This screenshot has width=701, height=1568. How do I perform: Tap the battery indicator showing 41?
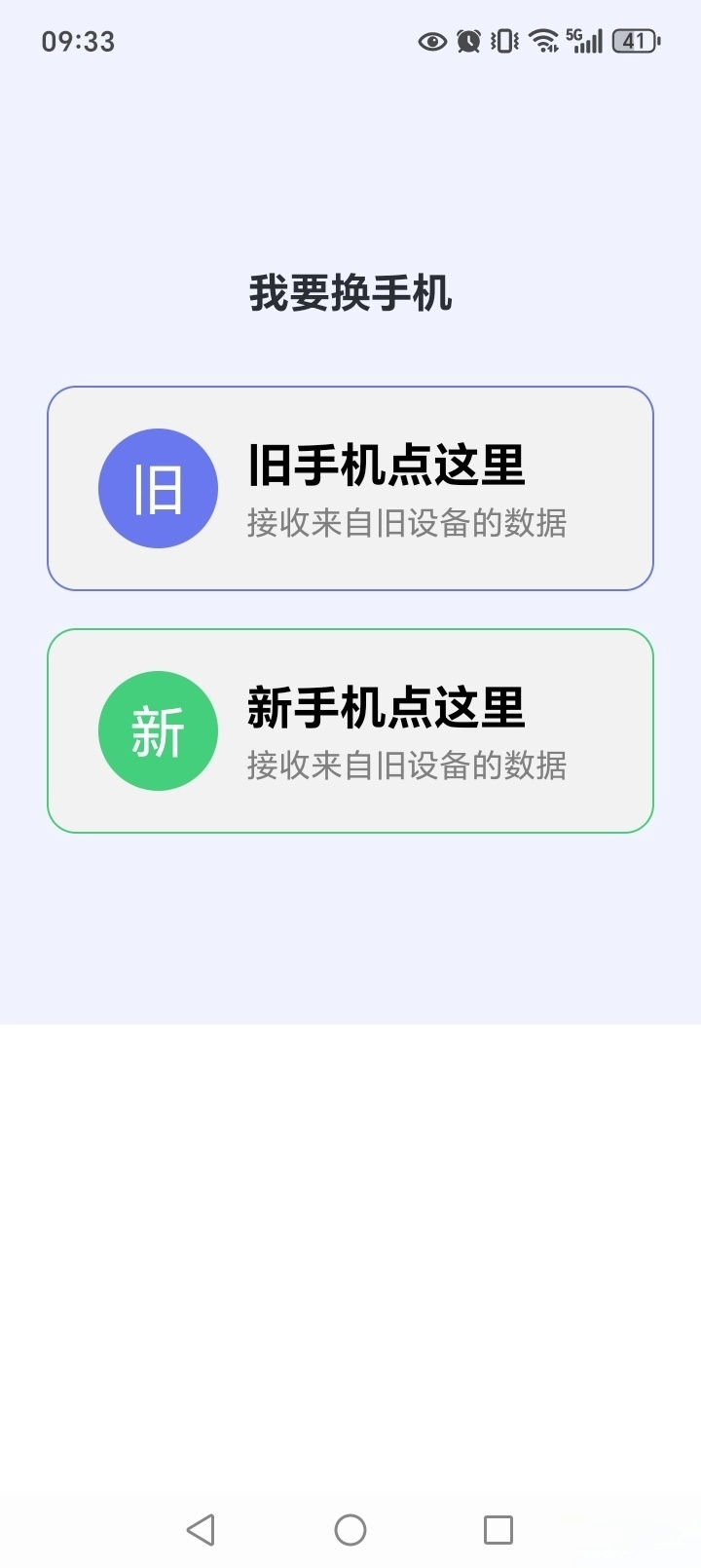tap(635, 41)
